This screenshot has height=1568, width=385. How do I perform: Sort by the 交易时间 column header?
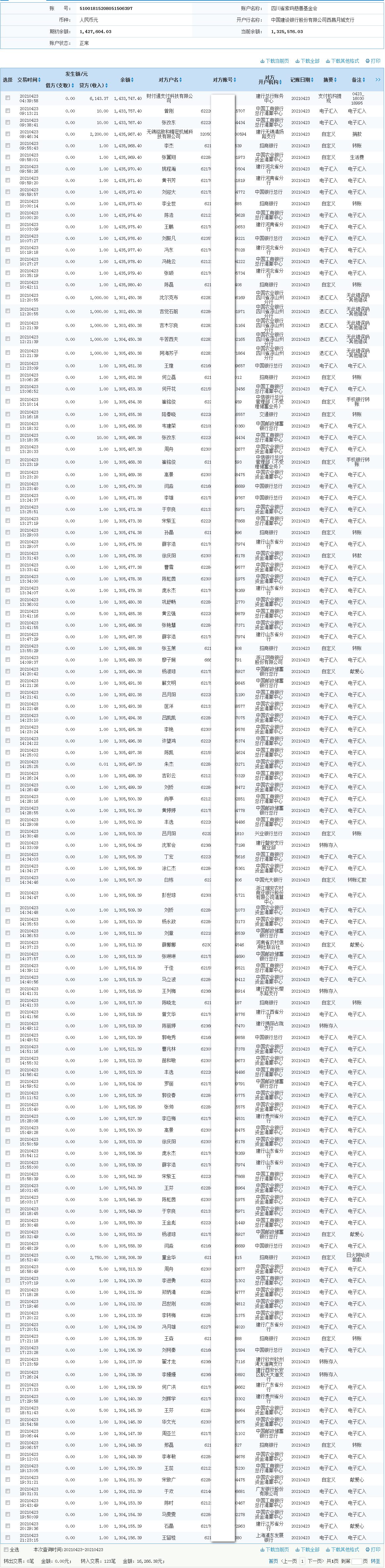29,80
